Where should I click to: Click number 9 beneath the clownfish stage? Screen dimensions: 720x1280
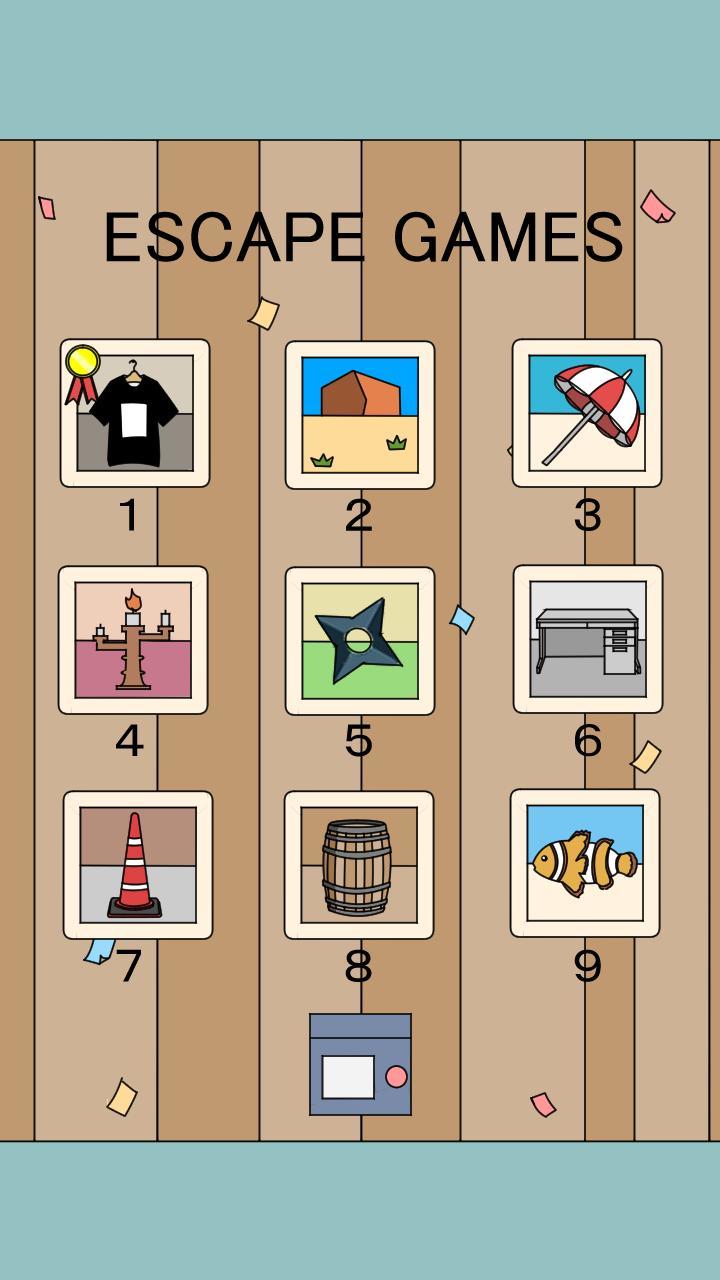point(586,966)
